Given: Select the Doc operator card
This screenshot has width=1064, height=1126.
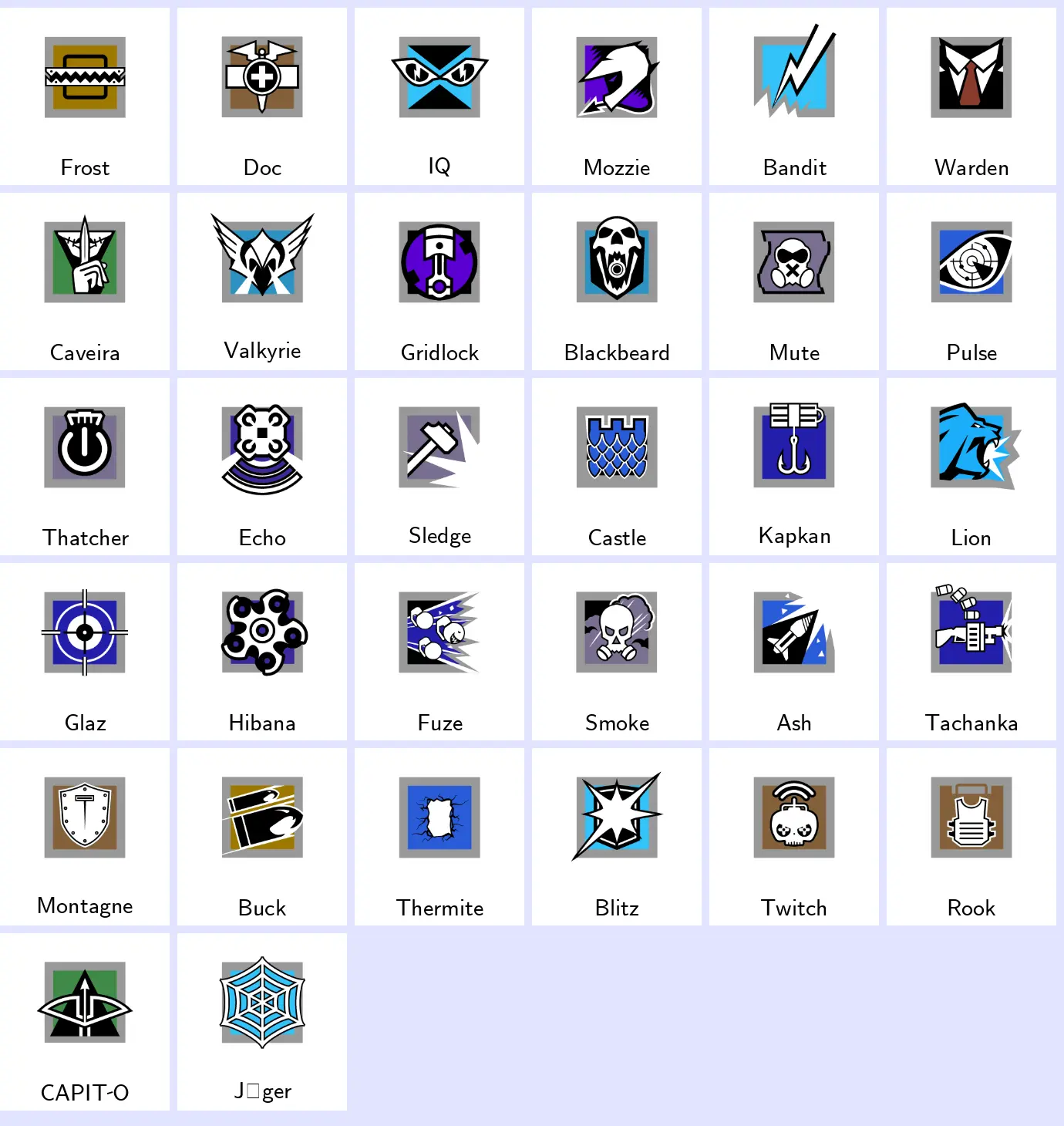Looking at the screenshot, I should pos(262,96).
